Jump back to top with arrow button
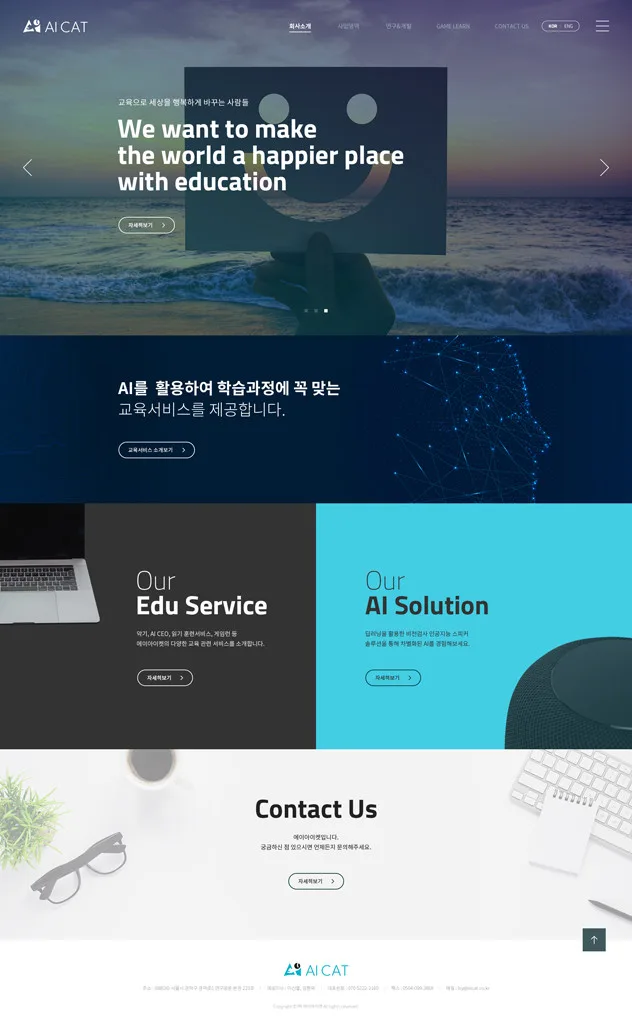The width and height of the screenshot is (632, 1029). tap(594, 940)
